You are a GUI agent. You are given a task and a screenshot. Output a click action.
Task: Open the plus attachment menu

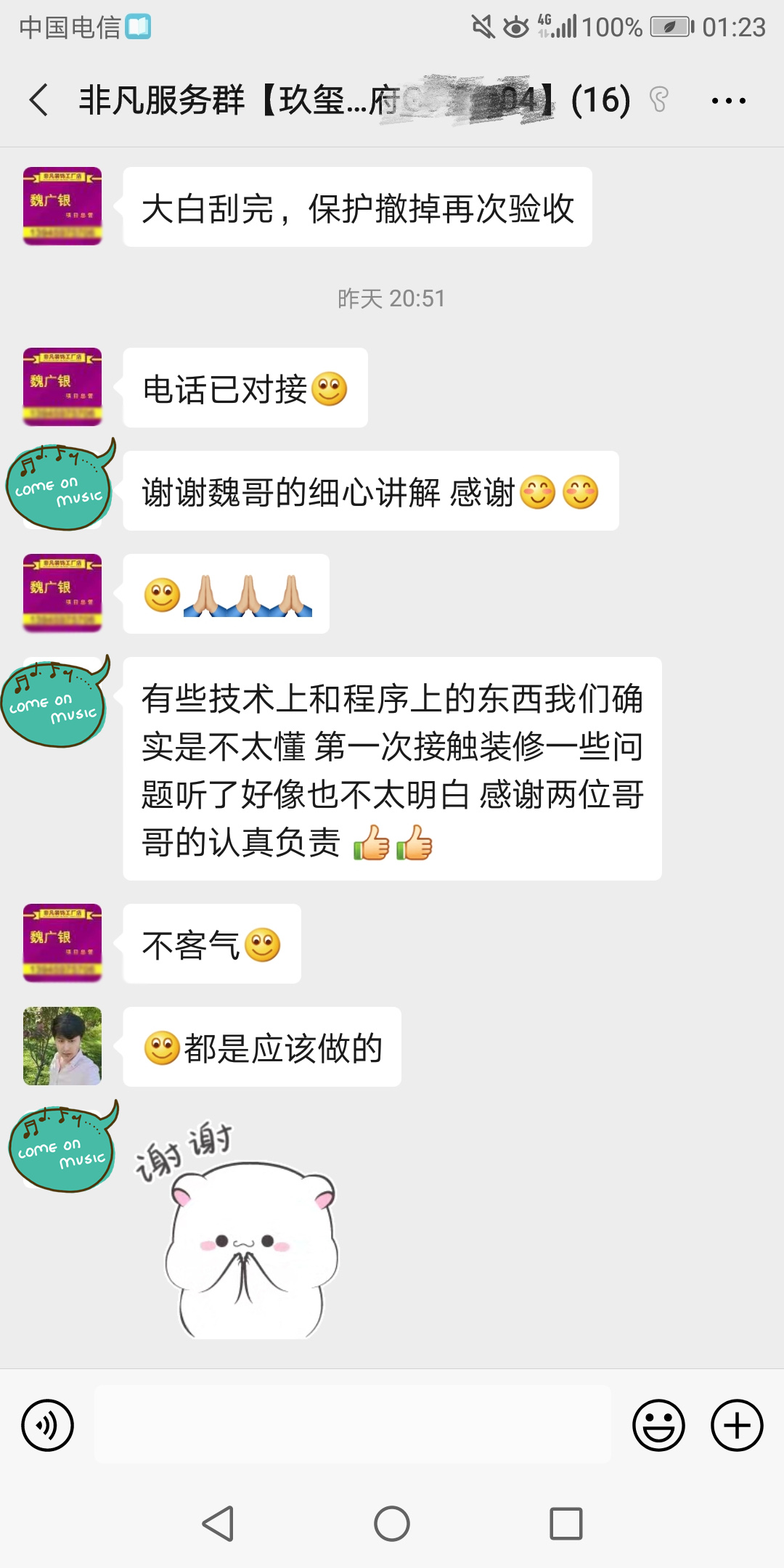(736, 1425)
